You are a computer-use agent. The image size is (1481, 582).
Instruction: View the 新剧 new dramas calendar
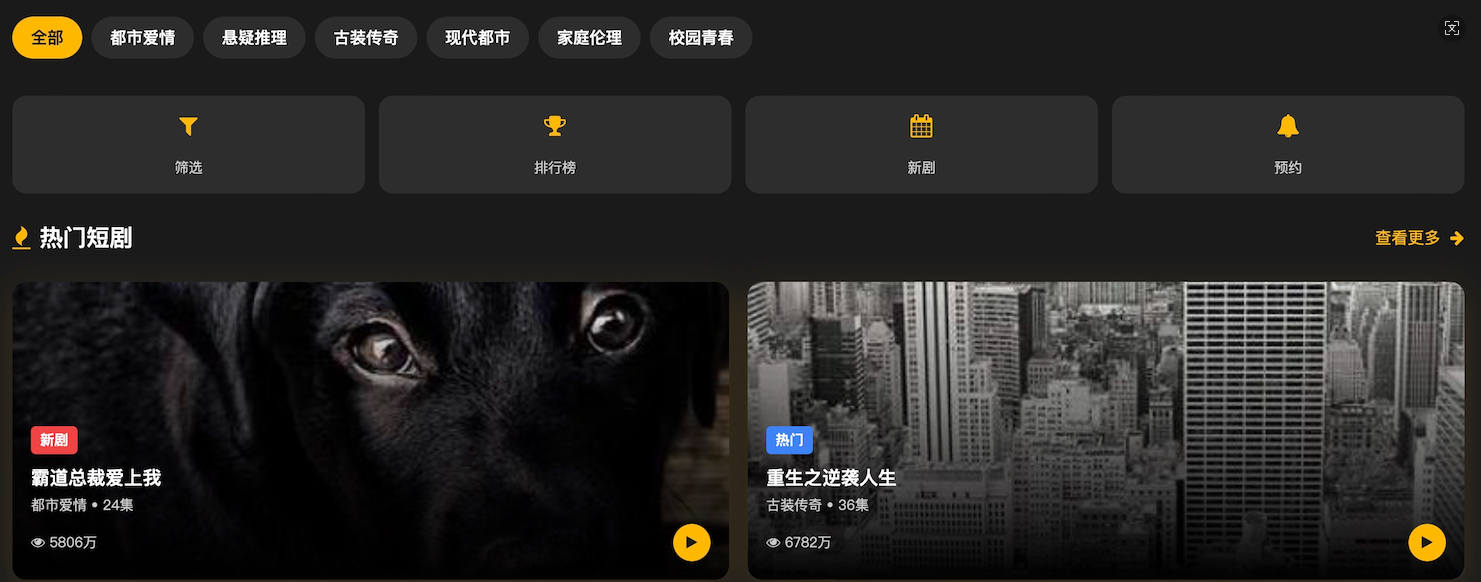coord(921,145)
